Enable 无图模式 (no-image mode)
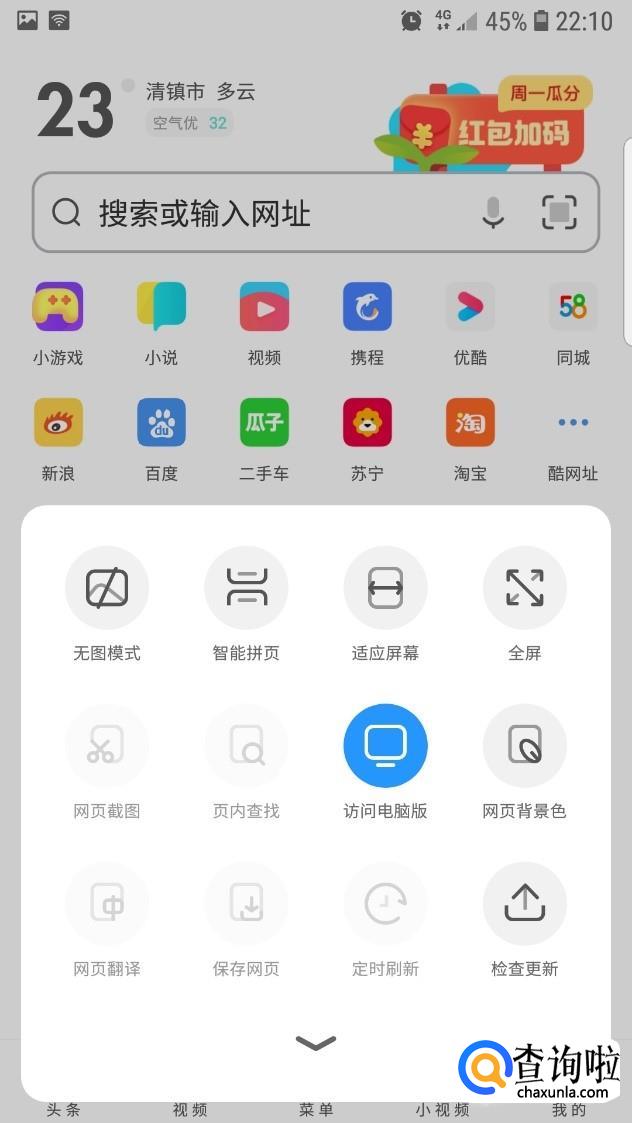 [x=107, y=588]
